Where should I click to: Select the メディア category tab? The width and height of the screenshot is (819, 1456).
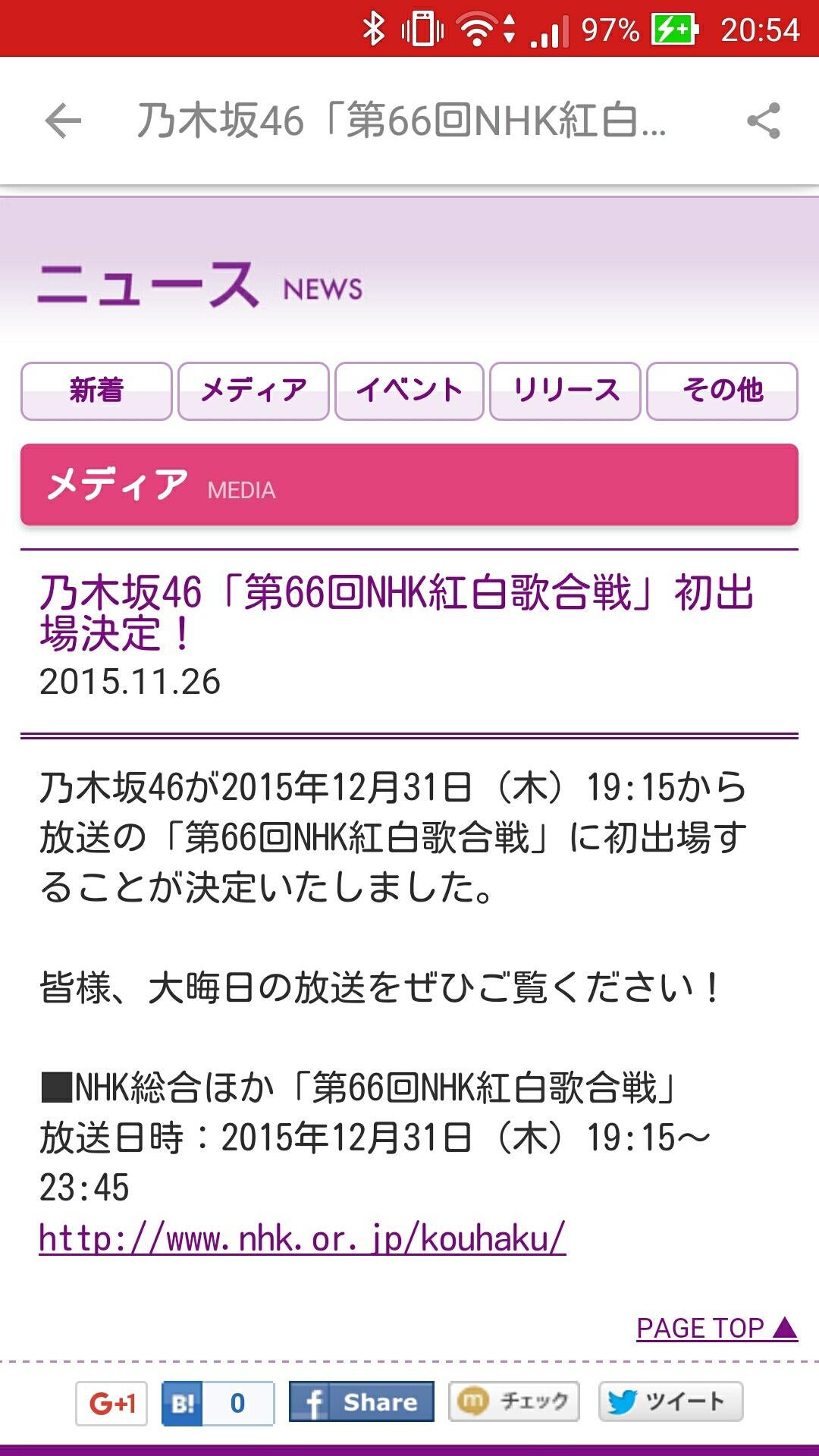click(253, 391)
